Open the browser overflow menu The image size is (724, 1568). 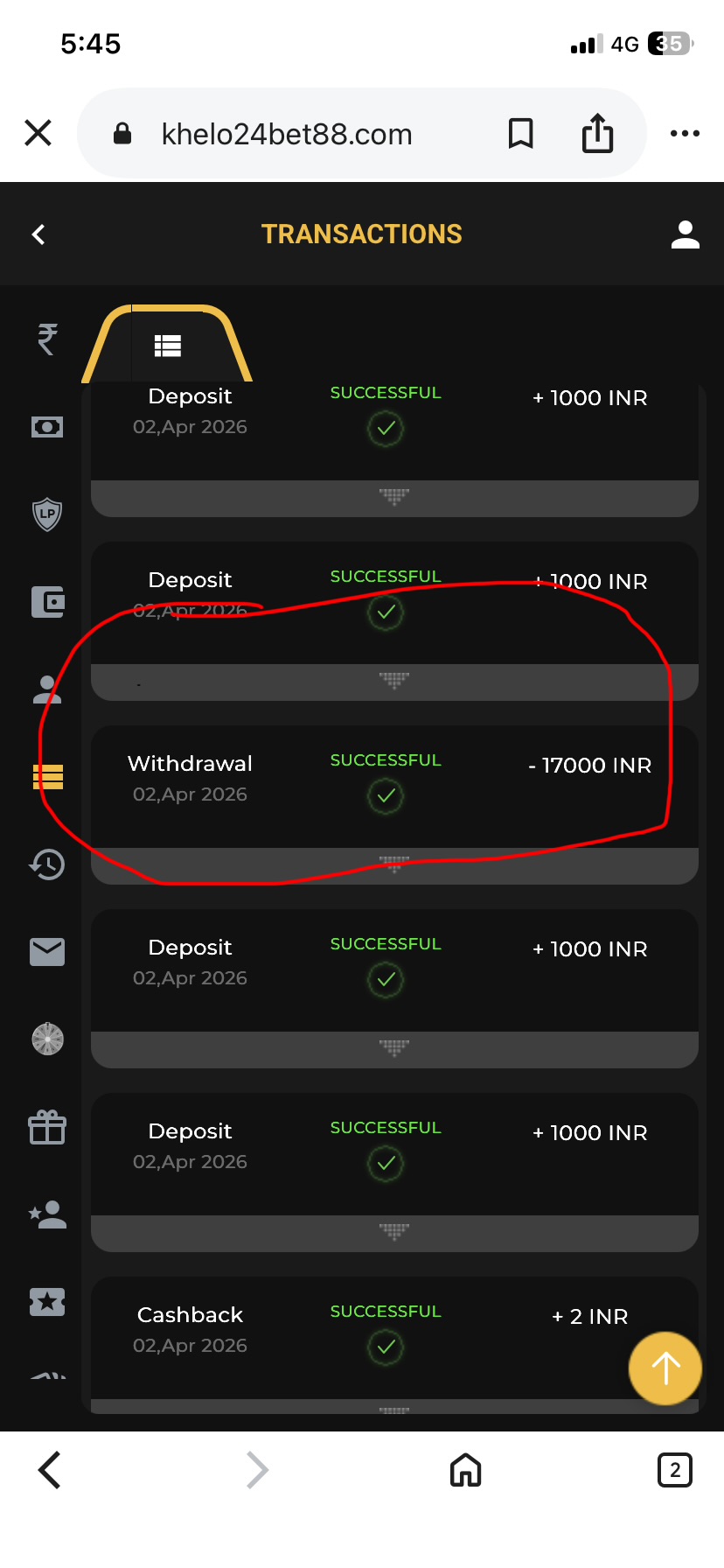click(x=685, y=133)
